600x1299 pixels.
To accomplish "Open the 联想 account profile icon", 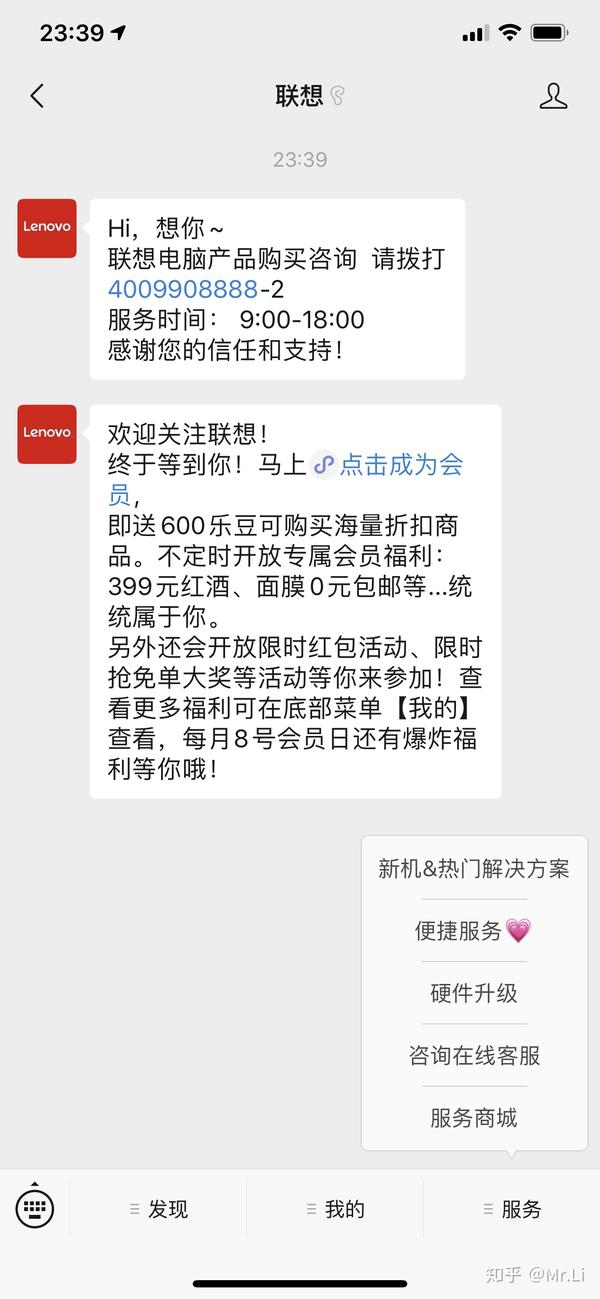I will pos(553,96).
